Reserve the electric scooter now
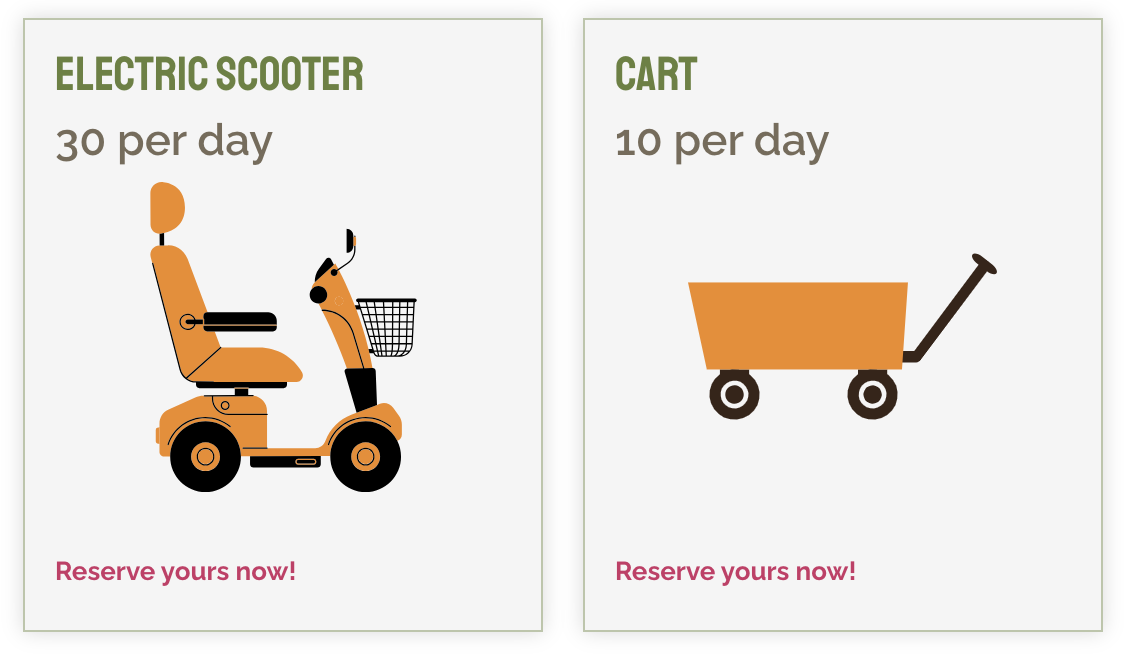Viewport: 1124px width, 656px height. [175, 572]
